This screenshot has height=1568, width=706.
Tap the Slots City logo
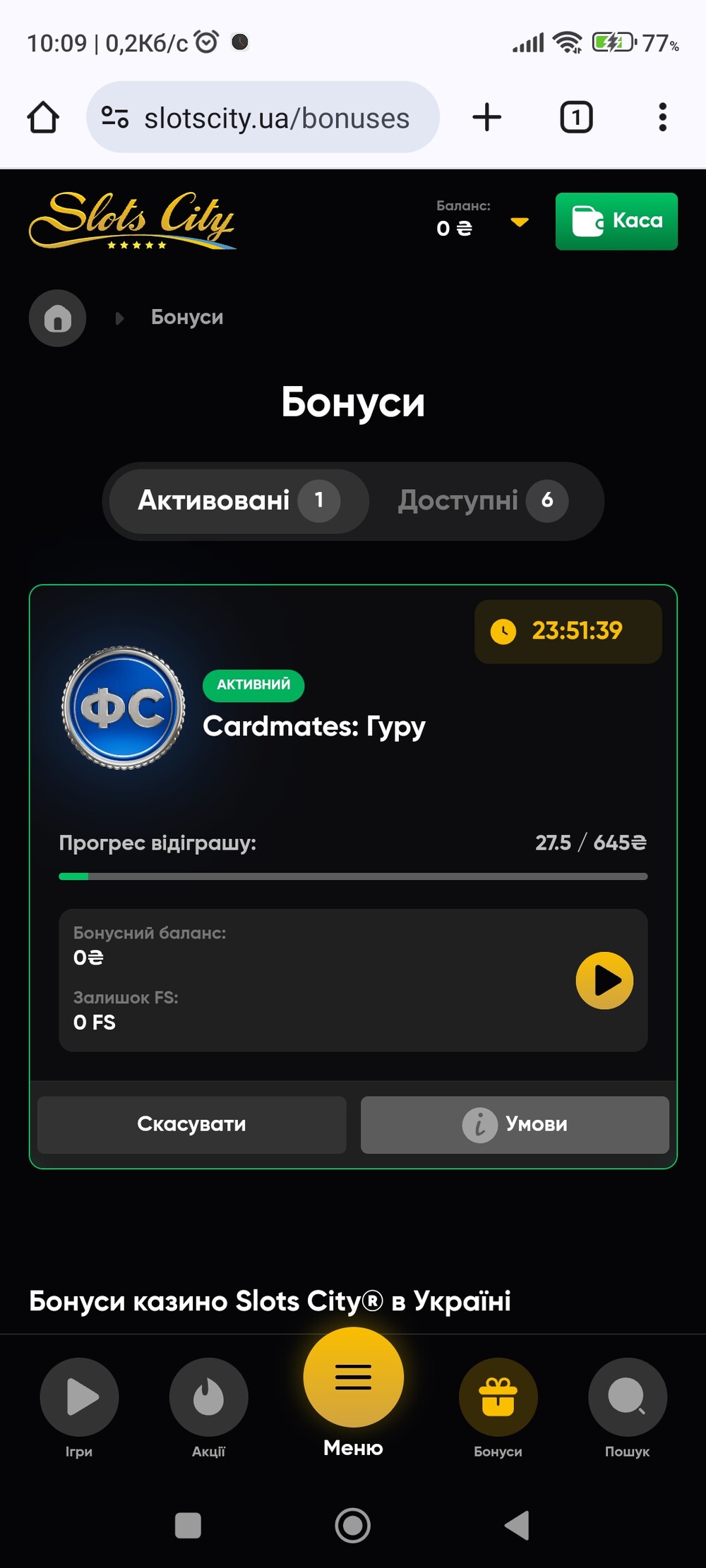132,220
